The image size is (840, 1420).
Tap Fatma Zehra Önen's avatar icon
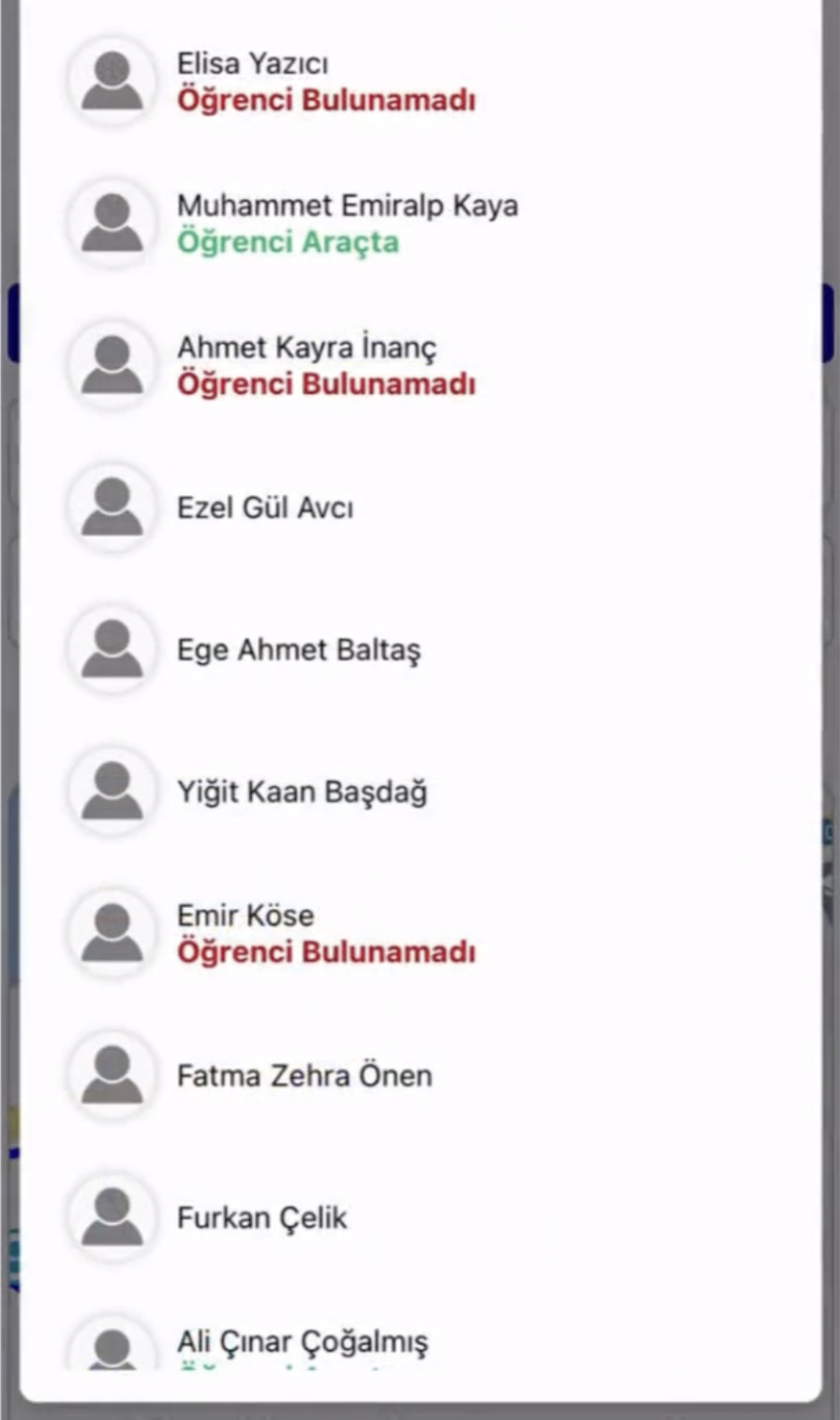click(x=112, y=1074)
